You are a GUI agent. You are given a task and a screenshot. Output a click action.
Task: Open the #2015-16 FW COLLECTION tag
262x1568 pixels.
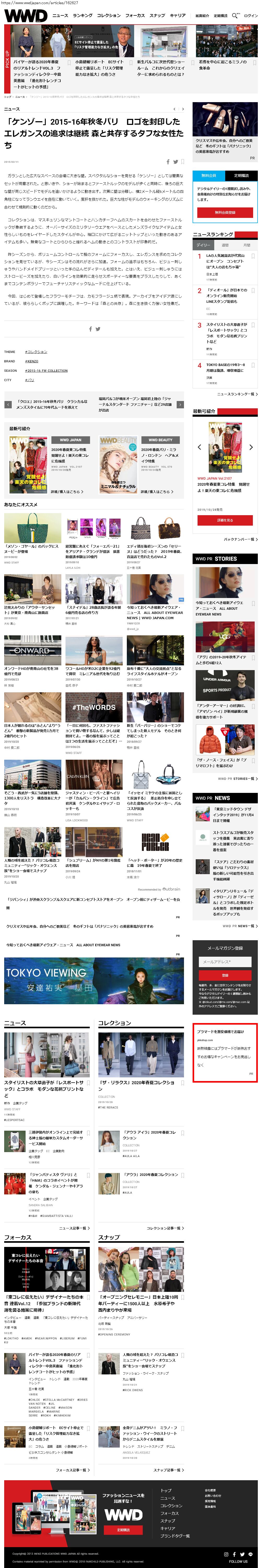click(46, 370)
